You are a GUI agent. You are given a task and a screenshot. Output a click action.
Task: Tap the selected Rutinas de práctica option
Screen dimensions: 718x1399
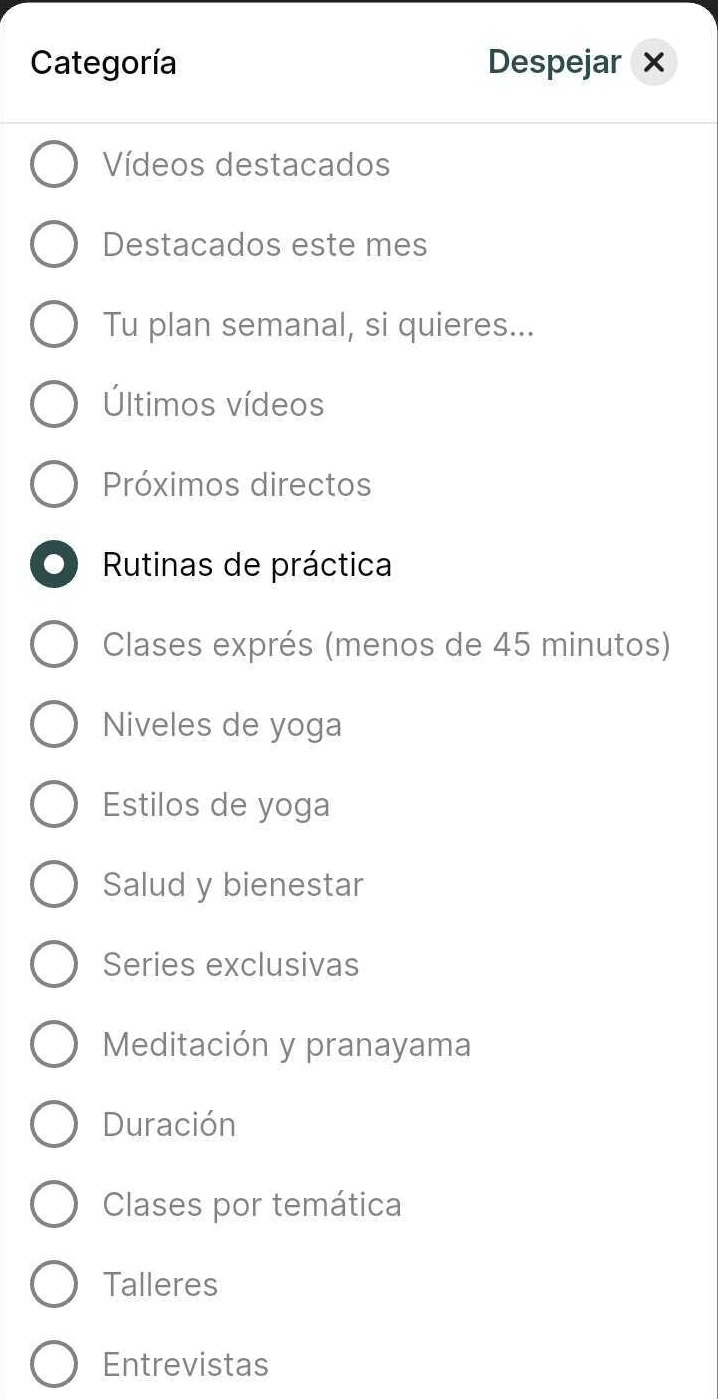point(54,565)
